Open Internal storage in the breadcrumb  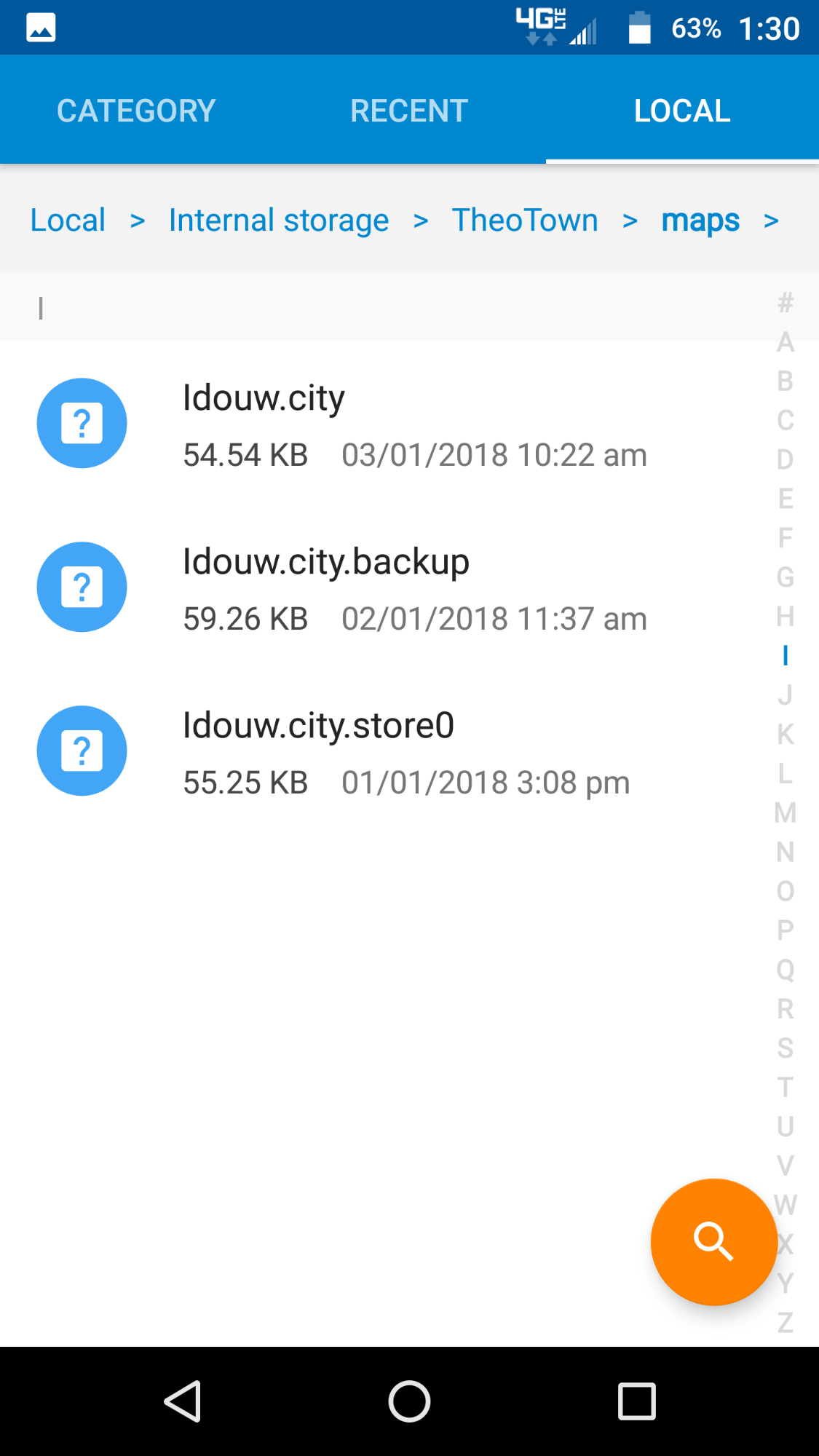[x=279, y=220]
